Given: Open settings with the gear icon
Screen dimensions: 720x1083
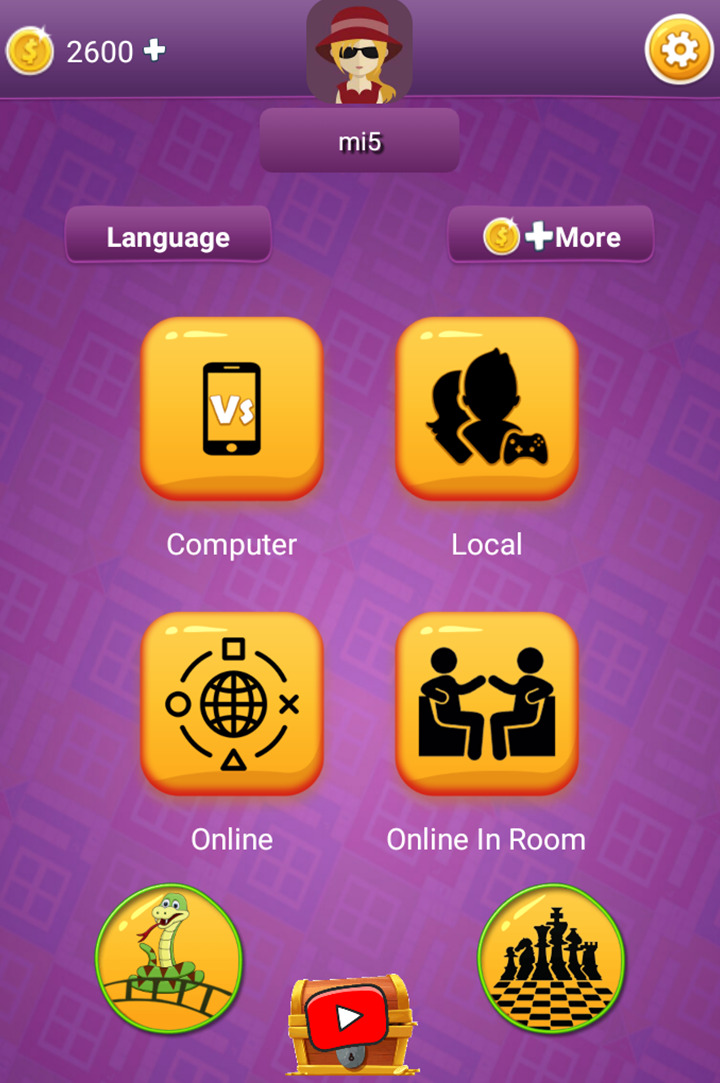Looking at the screenshot, I should tap(678, 50).
